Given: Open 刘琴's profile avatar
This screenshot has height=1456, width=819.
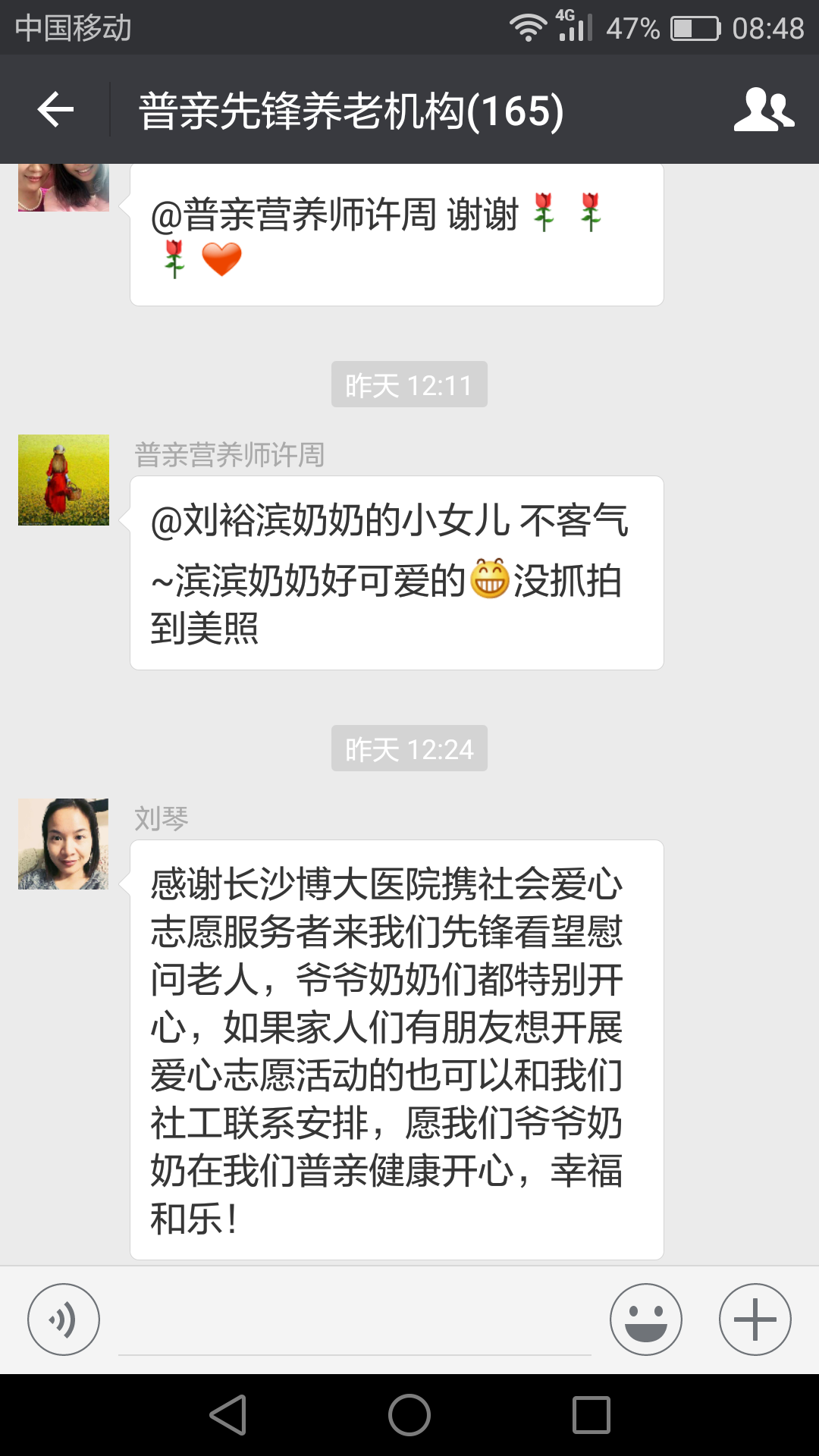Looking at the screenshot, I should 64,844.
